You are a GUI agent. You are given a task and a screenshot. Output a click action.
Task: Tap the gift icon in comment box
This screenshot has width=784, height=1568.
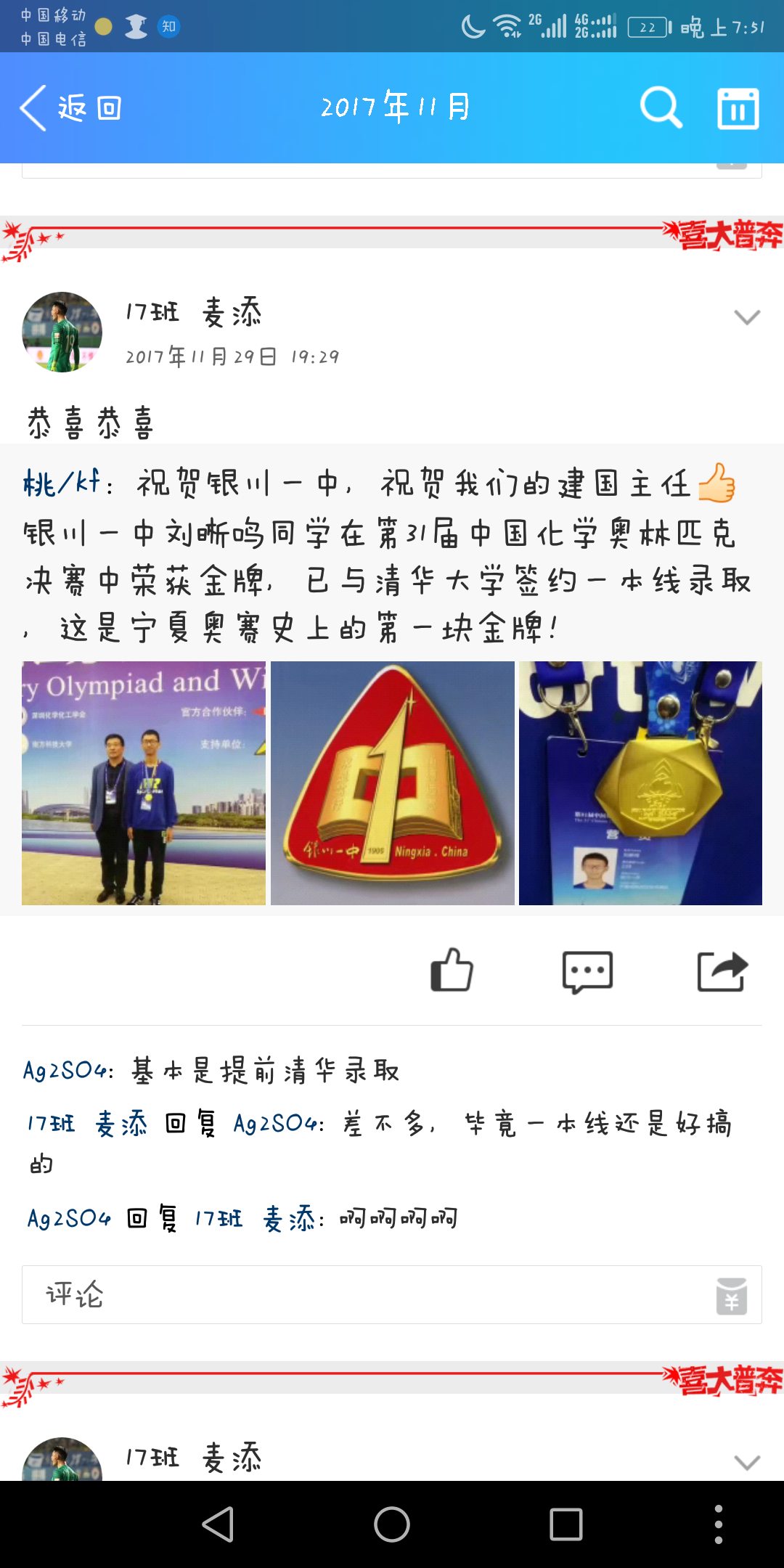point(732,1296)
